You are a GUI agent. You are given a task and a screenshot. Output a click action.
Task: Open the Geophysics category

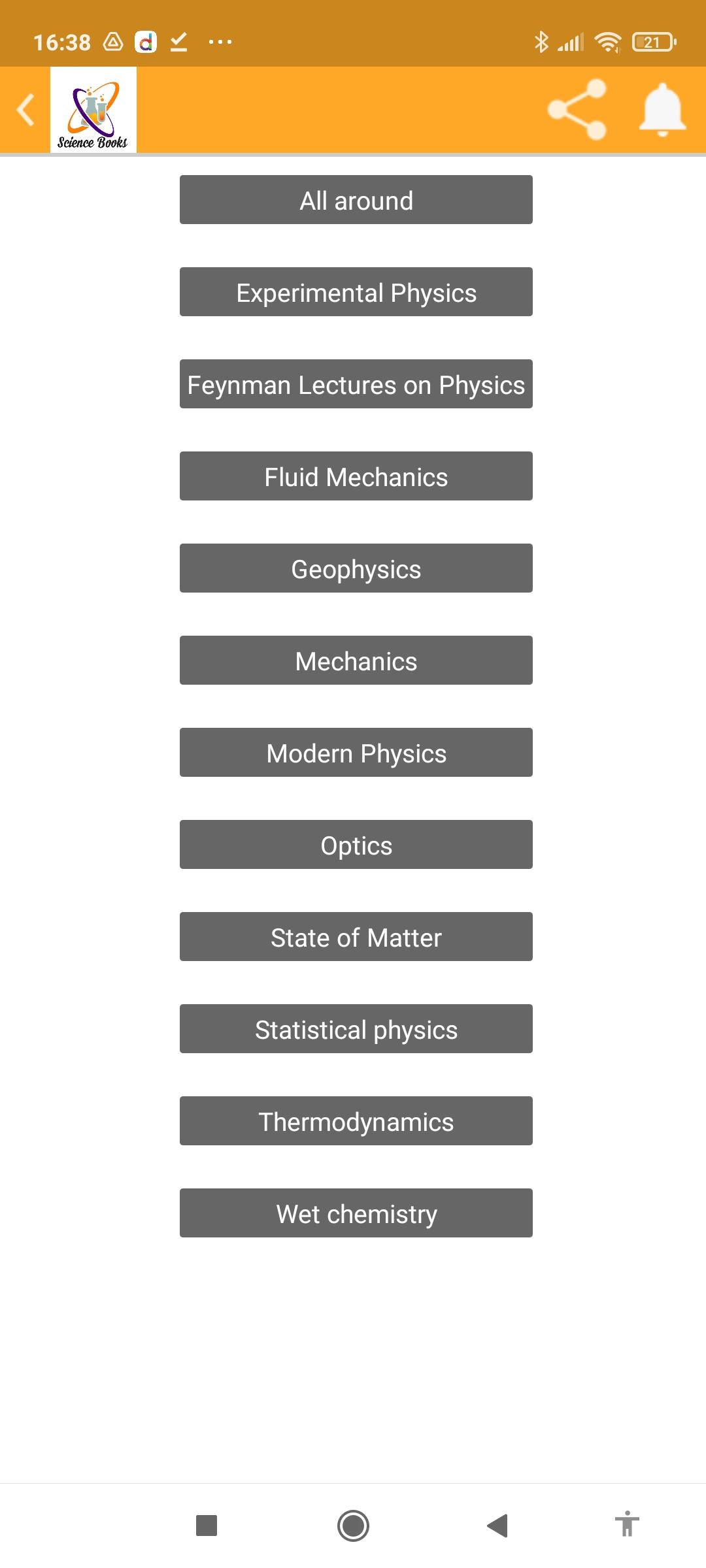click(x=356, y=568)
